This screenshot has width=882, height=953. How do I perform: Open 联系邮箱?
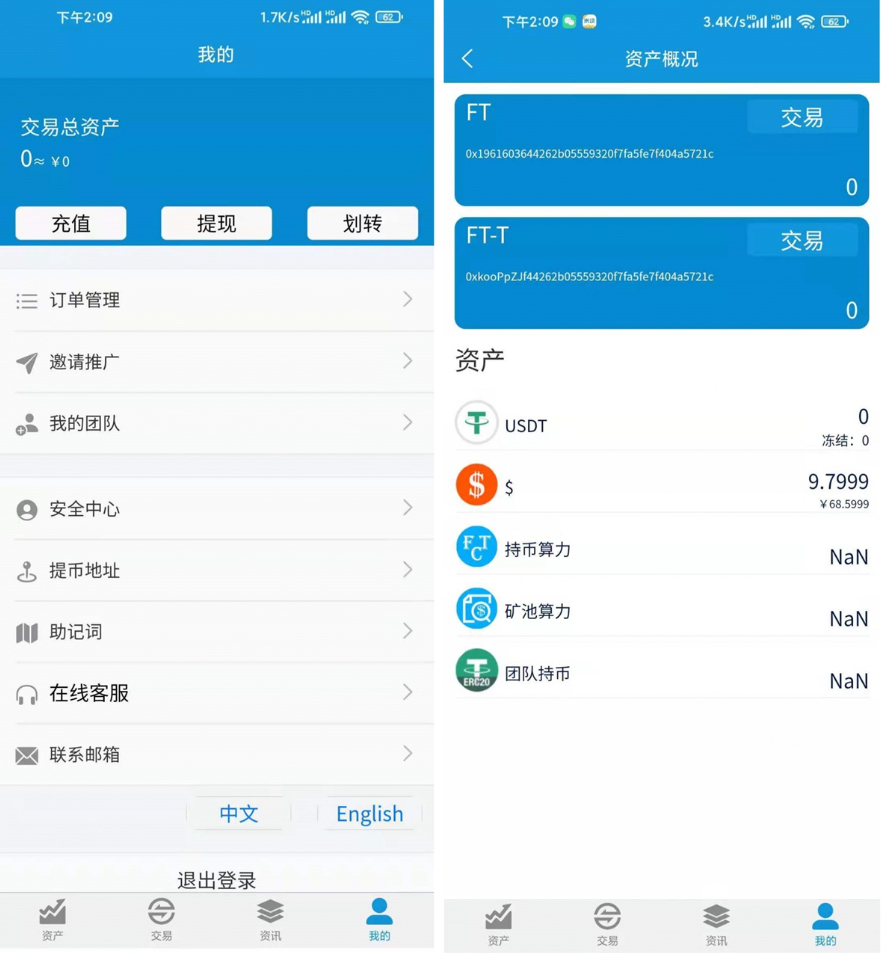click(x=216, y=755)
